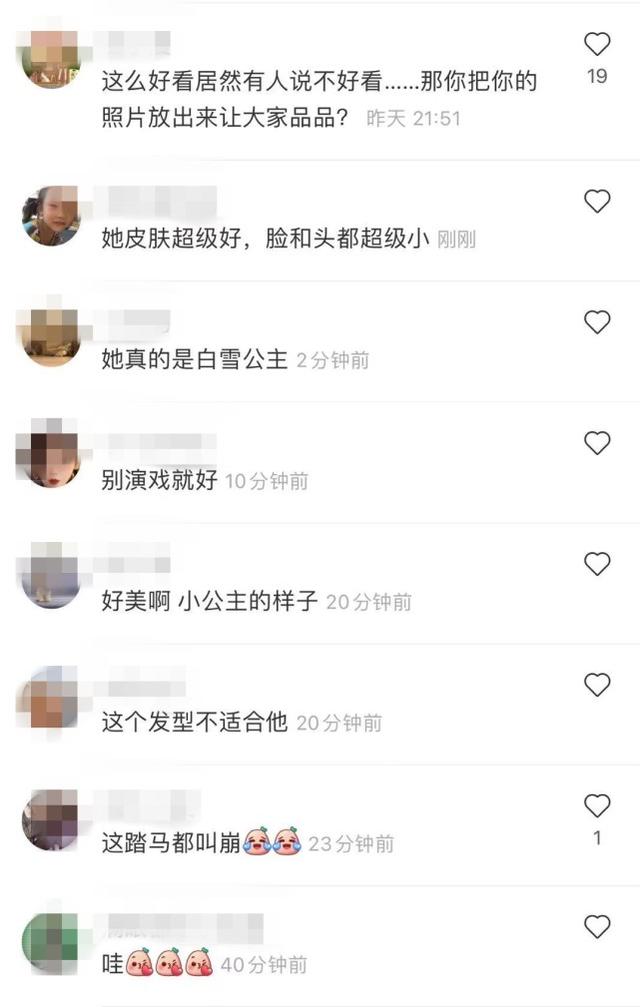The width and height of the screenshot is (640, 1007).
Task: Like the comment 她皮肤超级好
Action: click(x=597, y=201)
